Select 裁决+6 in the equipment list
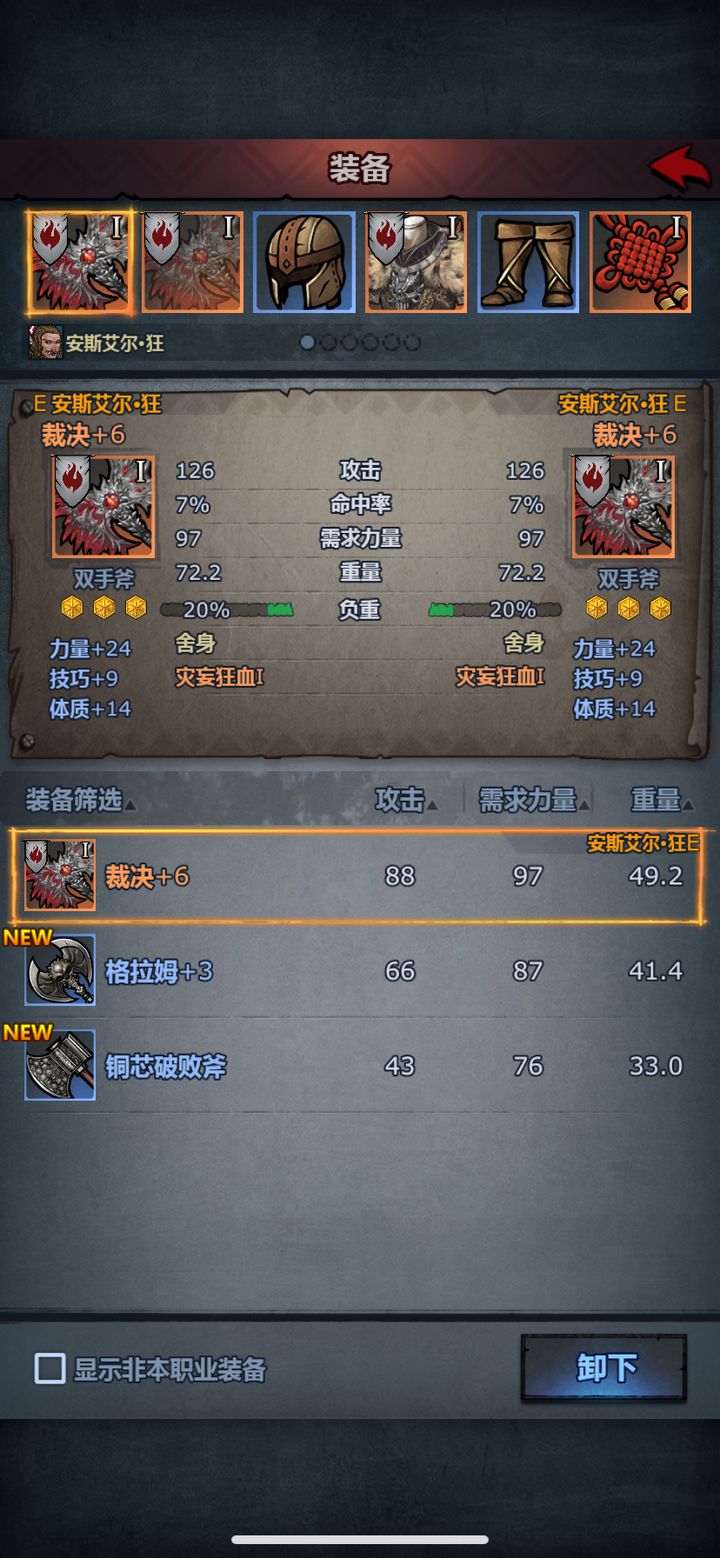 [x=360, y=876]
